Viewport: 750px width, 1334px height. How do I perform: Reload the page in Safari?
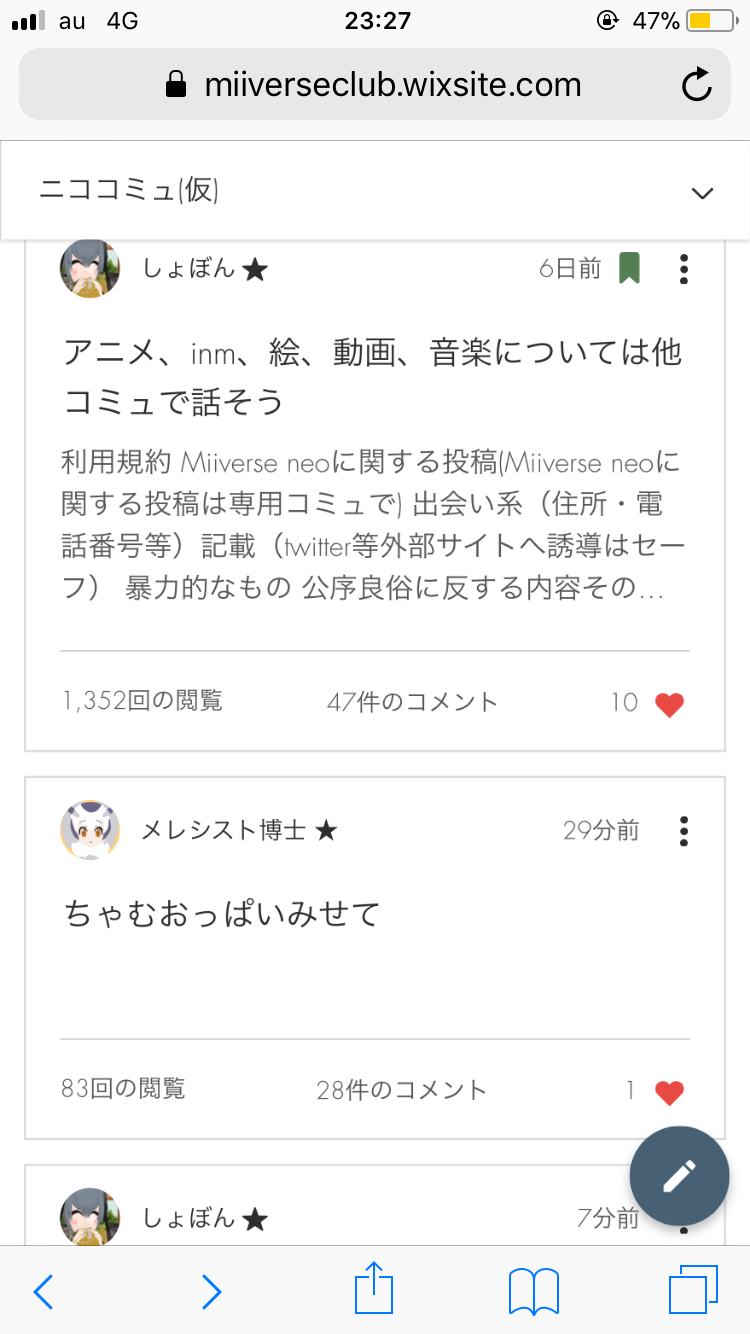pyautogui.click(x=696, y=85)
